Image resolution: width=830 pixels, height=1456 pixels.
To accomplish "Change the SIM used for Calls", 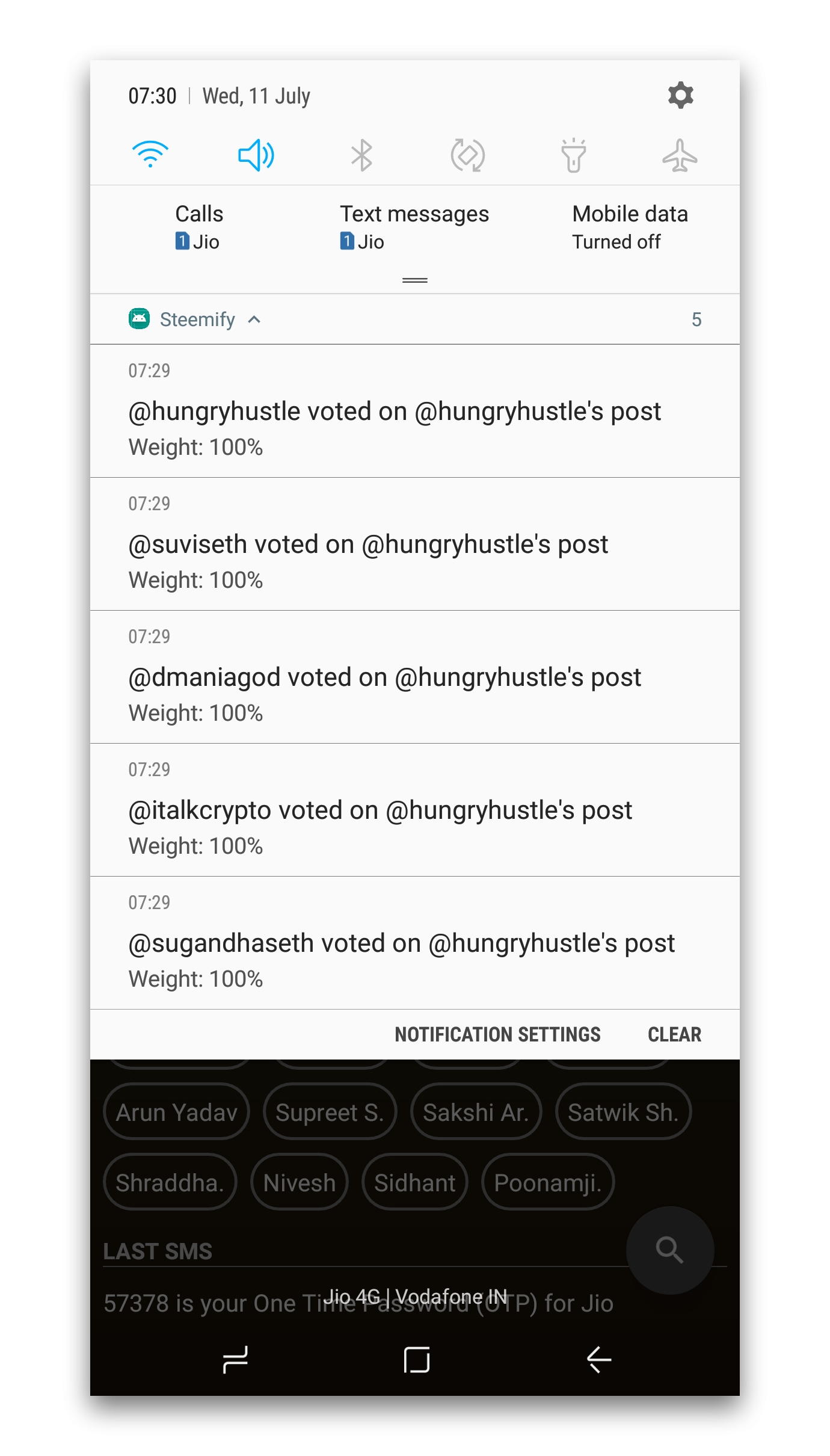I will tap(198, 227).
